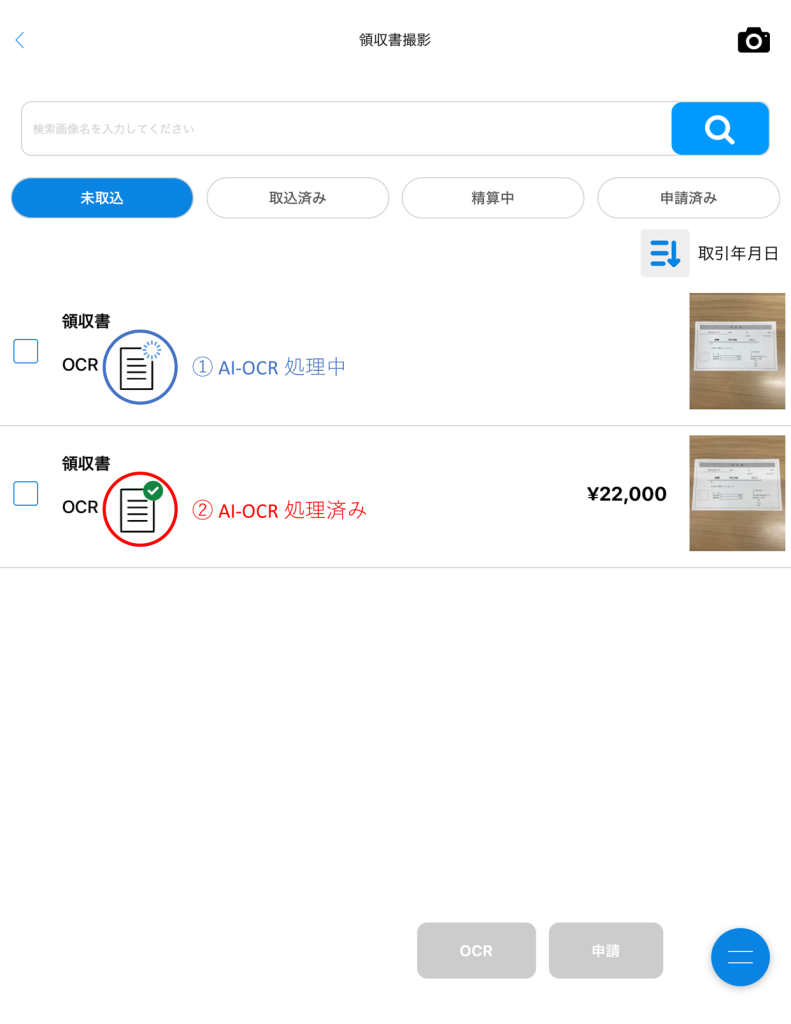This screenshot has width=791, height=1024.
Task: Toggle the sort order by 取引年月日
Action: coord(665,253)
